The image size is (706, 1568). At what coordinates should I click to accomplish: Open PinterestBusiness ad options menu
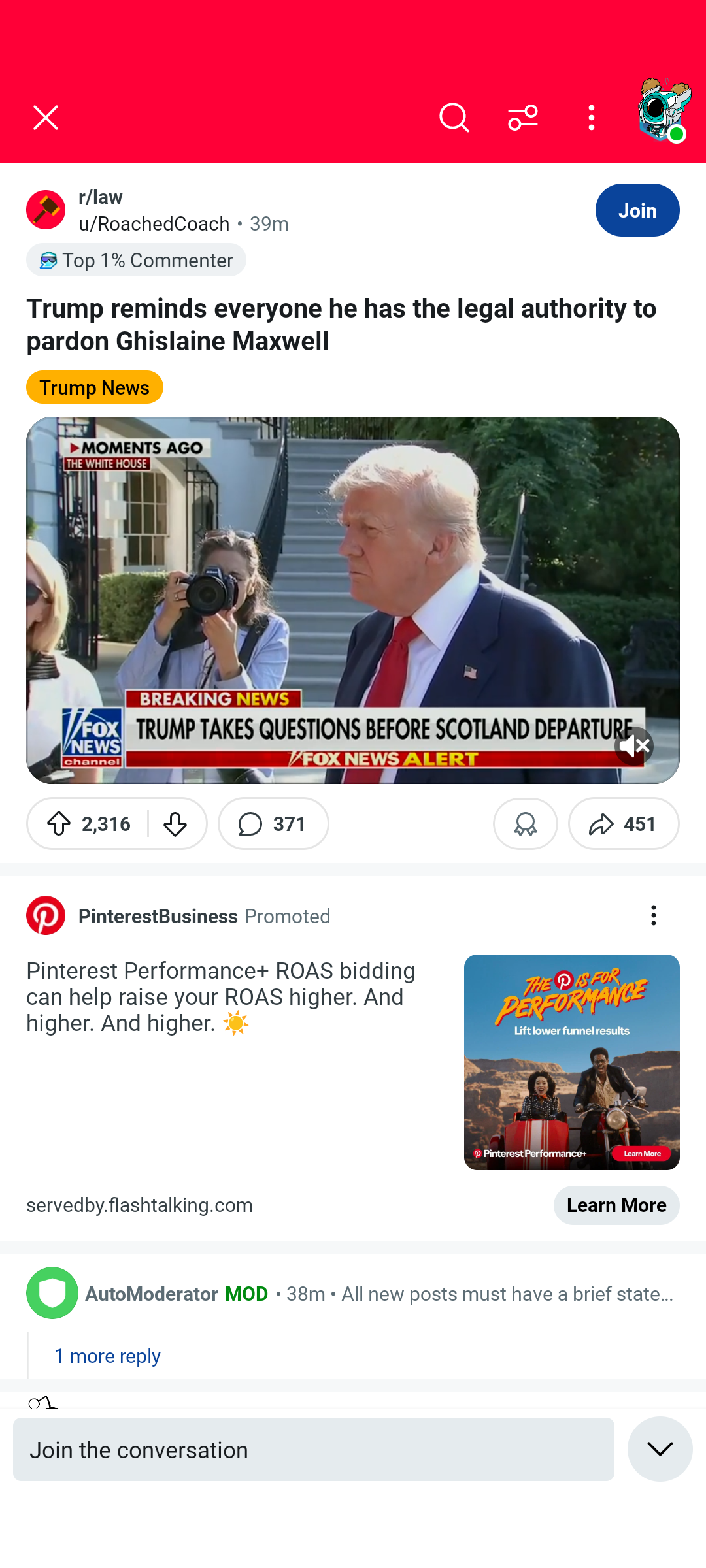653,915
